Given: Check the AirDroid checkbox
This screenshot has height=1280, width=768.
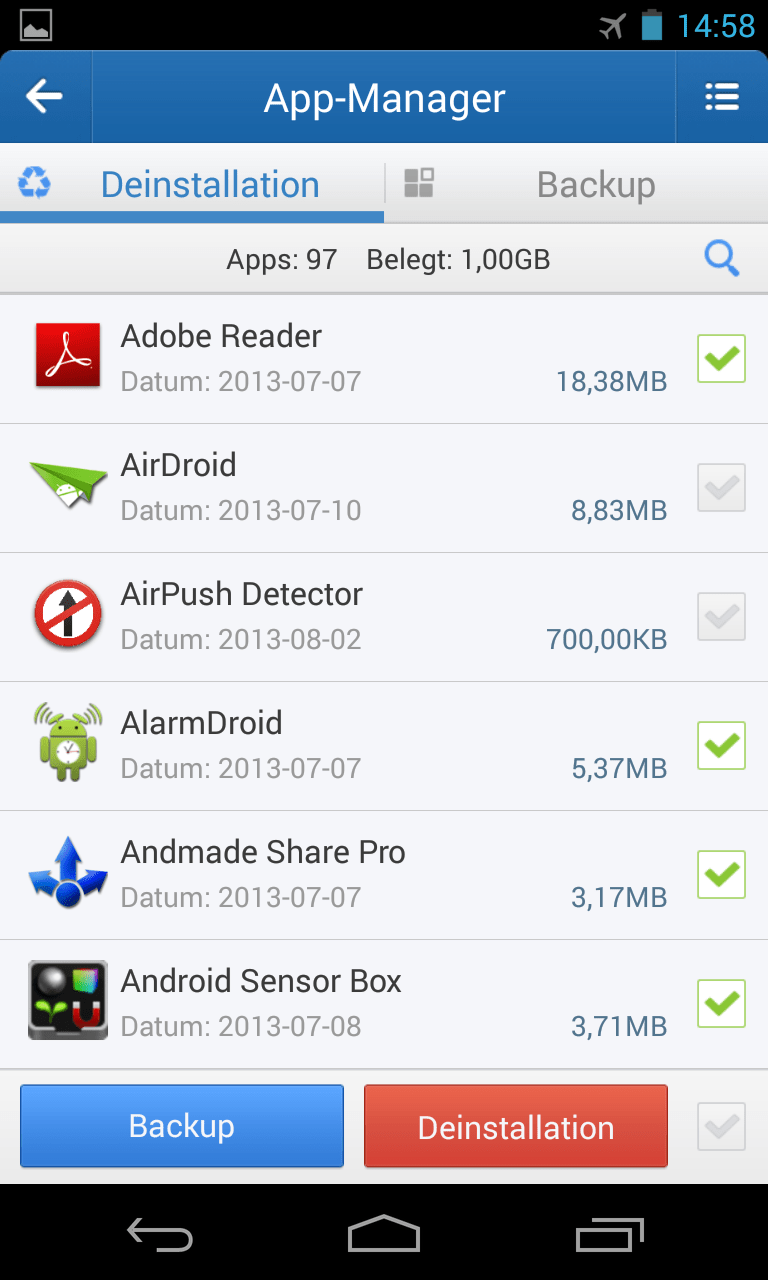Looking at the screenshot, I should coord(721,488).
